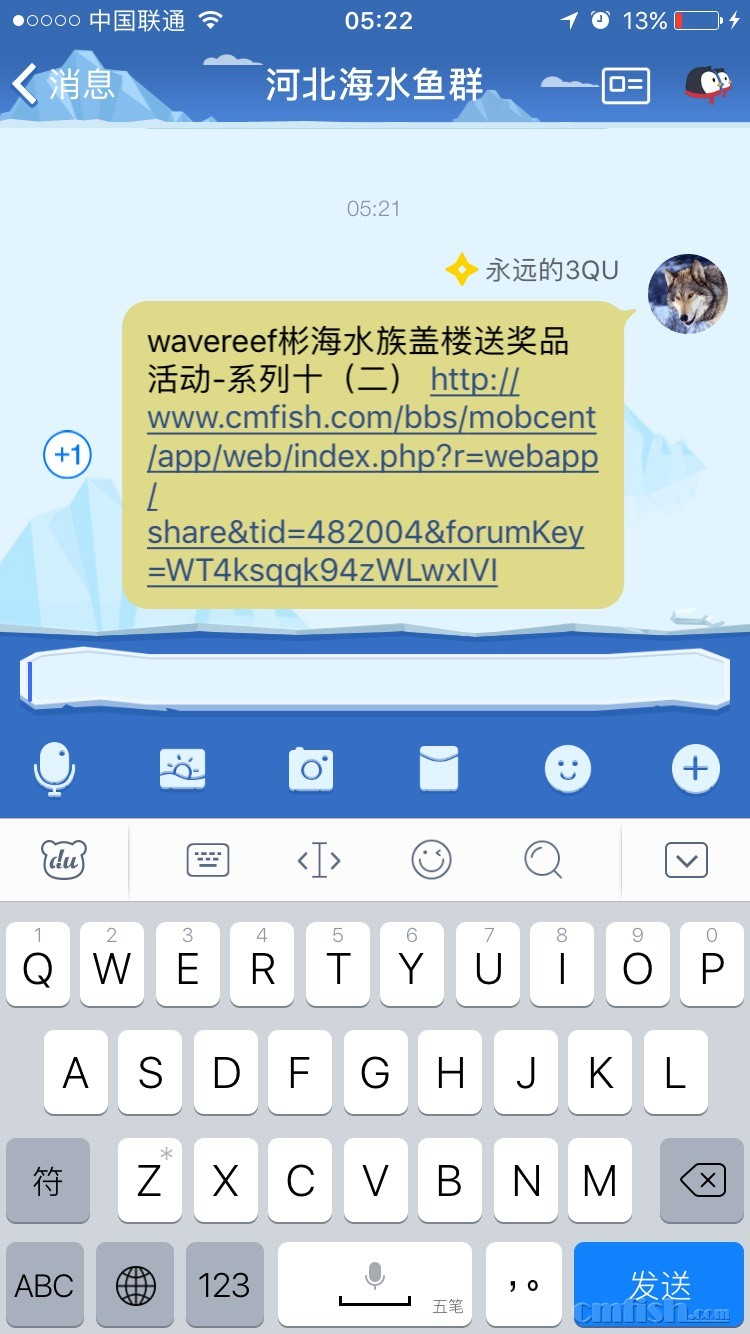Switch keyboard to 123 numbers
750x1334 pixels.
[224, 1285]
